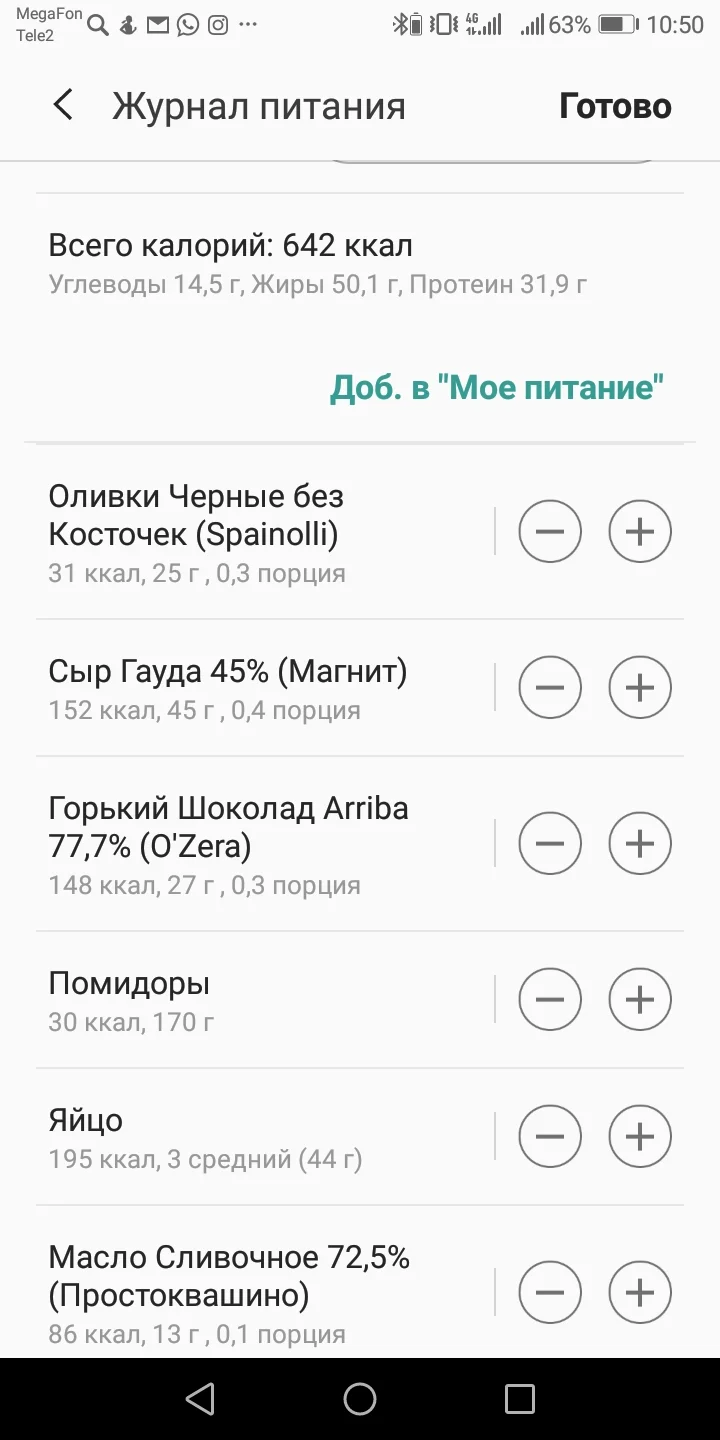
Task: Open the Помидоры food entry
Action: [x=130, y=1000]
